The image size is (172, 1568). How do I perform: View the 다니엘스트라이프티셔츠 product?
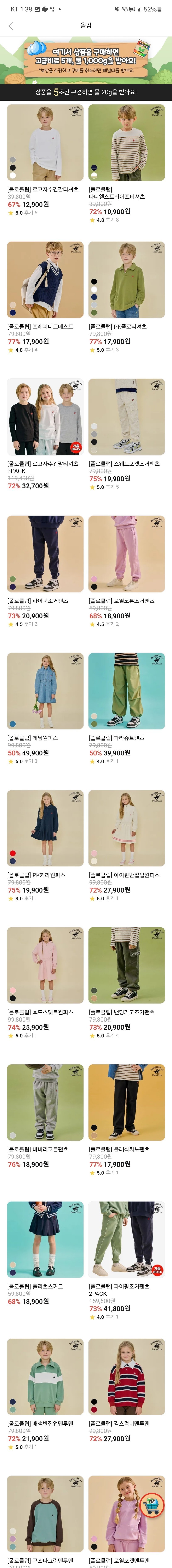coord(126,143)
